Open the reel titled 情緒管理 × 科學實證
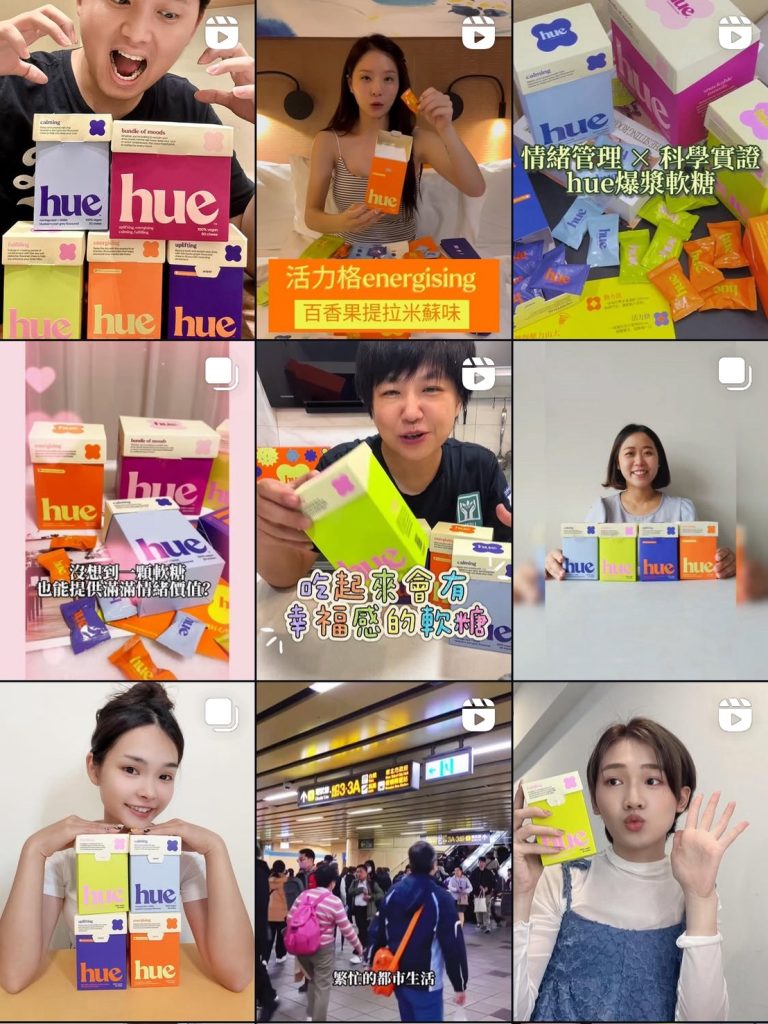 tap(640, 170)
